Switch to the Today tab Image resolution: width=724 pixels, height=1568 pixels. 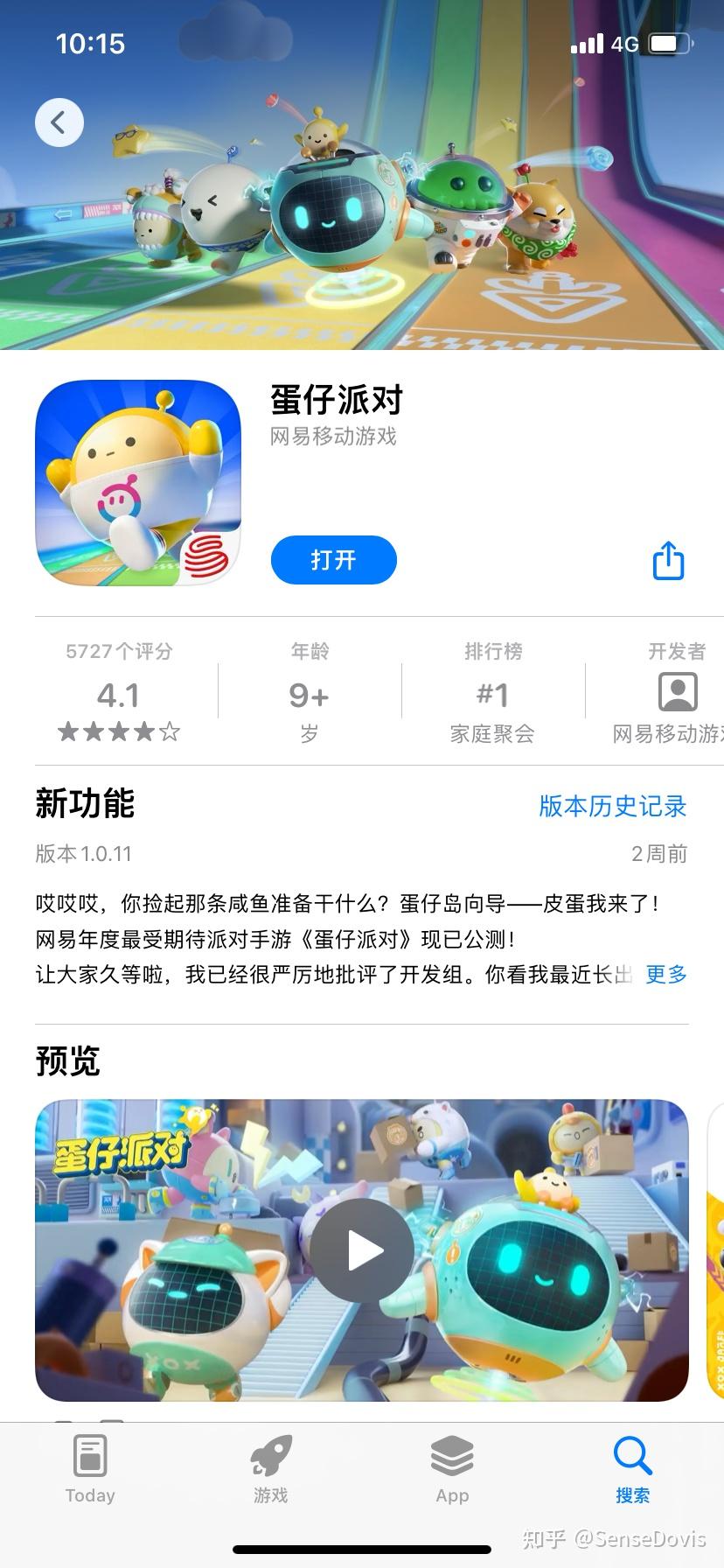[x=90, y=1470]
